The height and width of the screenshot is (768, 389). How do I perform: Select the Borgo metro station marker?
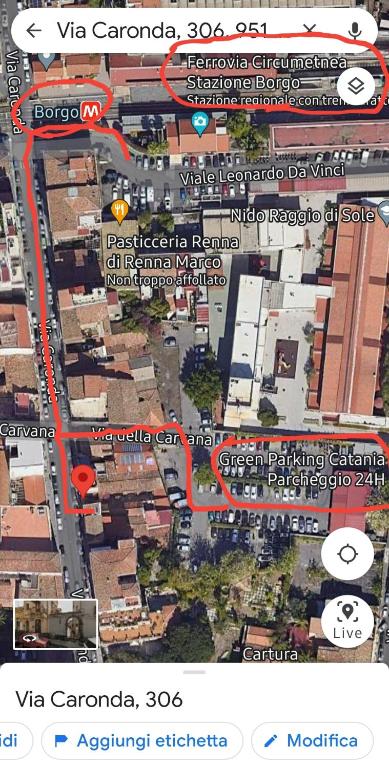coord(90,111)
